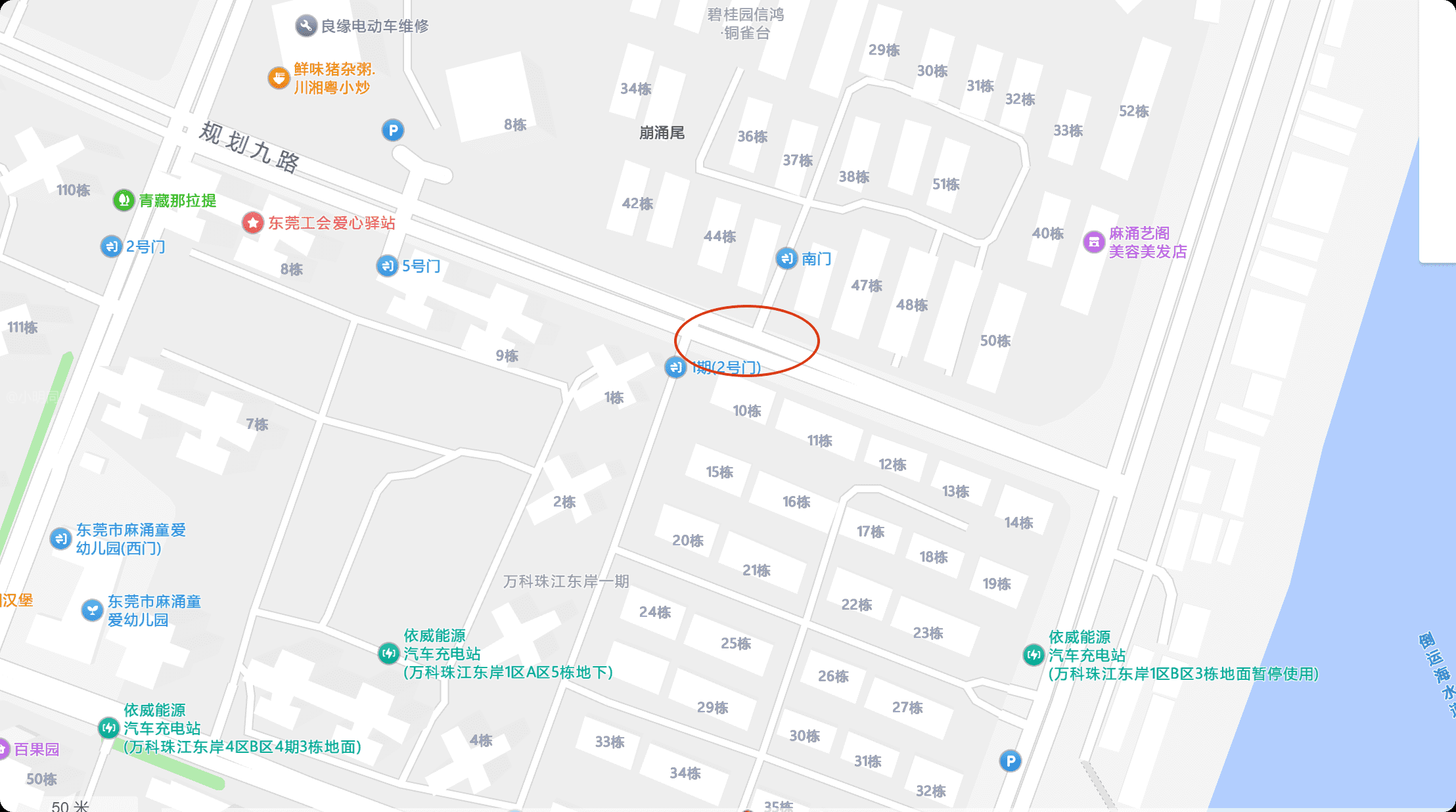Open 依威能源 charging station at 4区B区4期3栋
The width and height of the screenshot is (1456, 812).
(x=108, y=728)
